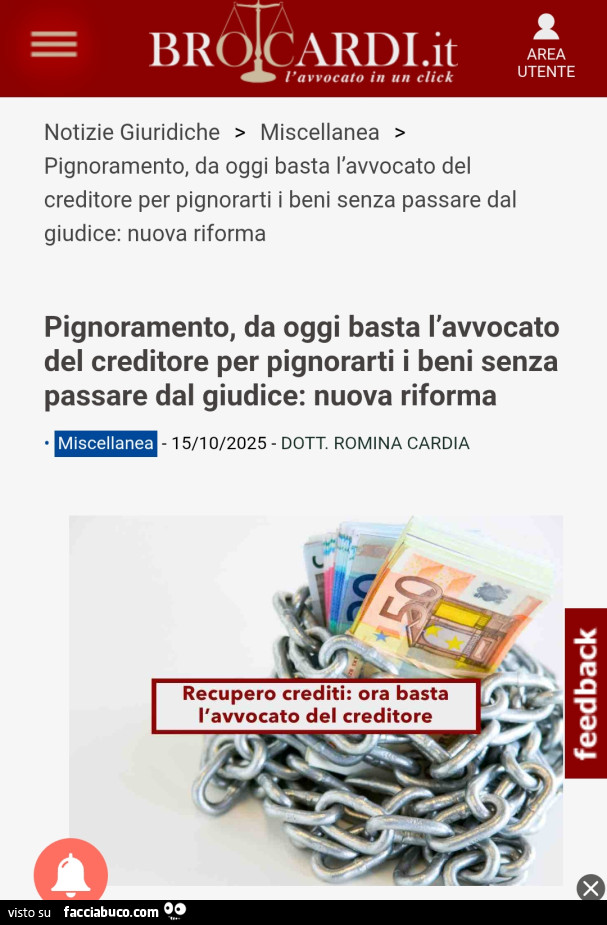Open Notizie Giuridiche breadcrumb link
Image resolution: width=607 pixels, height=925 pixels.
132,132
